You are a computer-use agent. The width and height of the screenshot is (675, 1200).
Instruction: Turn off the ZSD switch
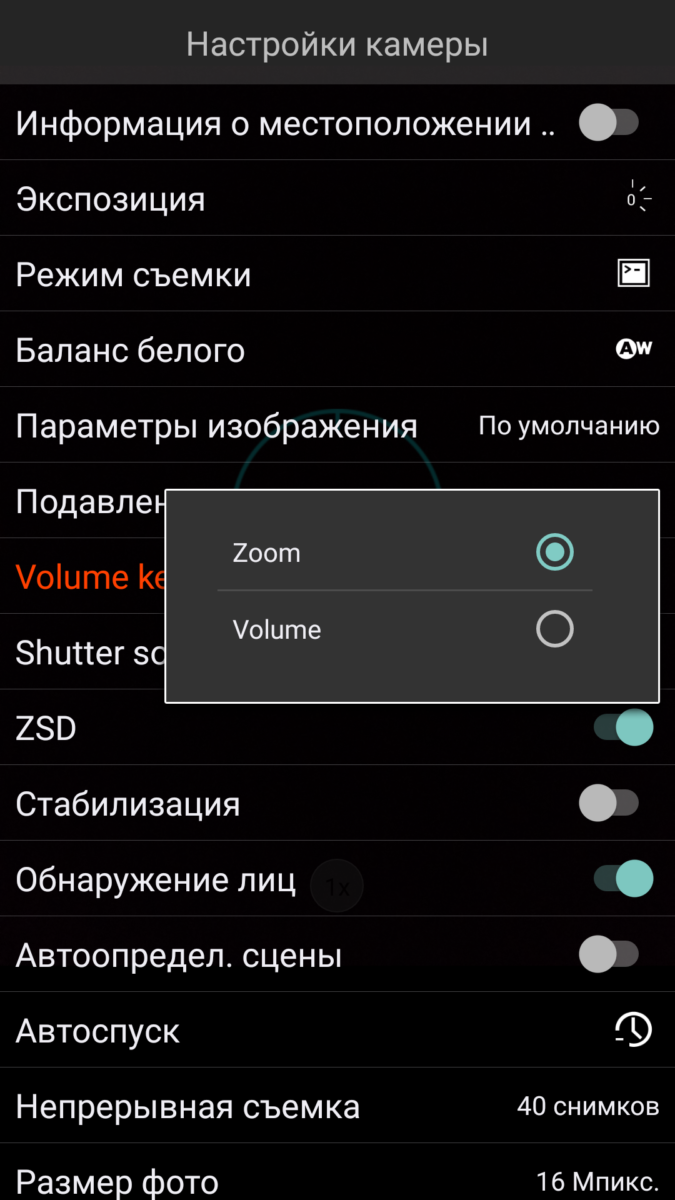[x=623, y=728]
